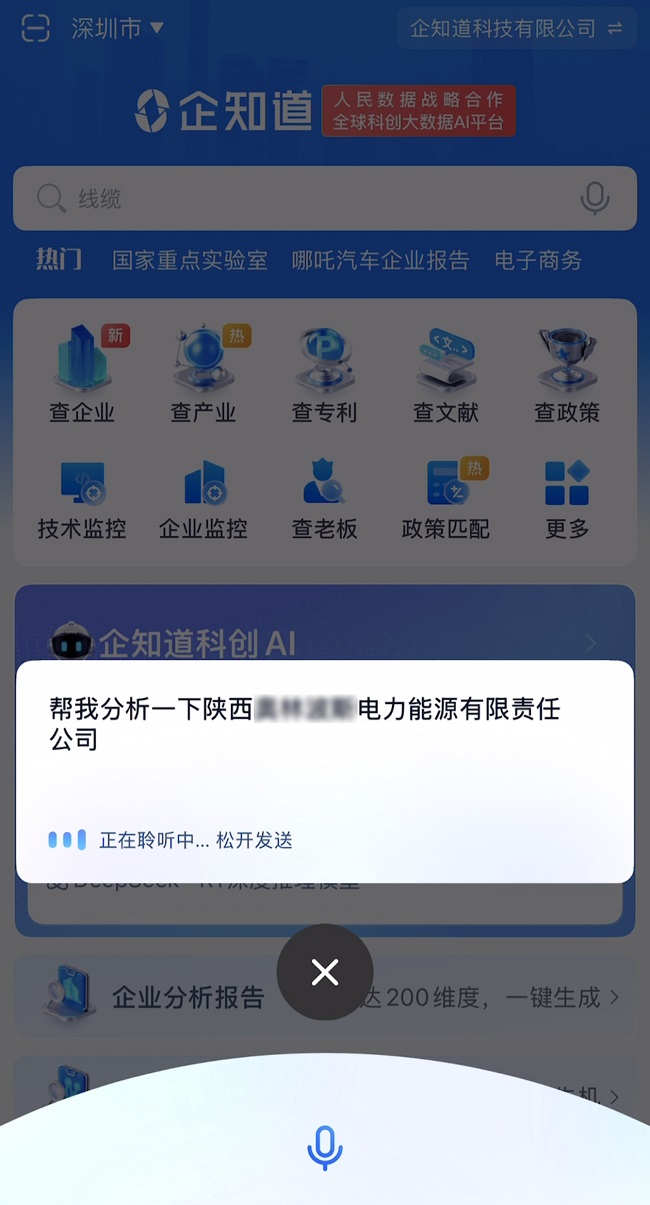Open 更多 for more features
Image resolution: width=650 pixels, height=1205 pixels.
click(x=567, y=500)
